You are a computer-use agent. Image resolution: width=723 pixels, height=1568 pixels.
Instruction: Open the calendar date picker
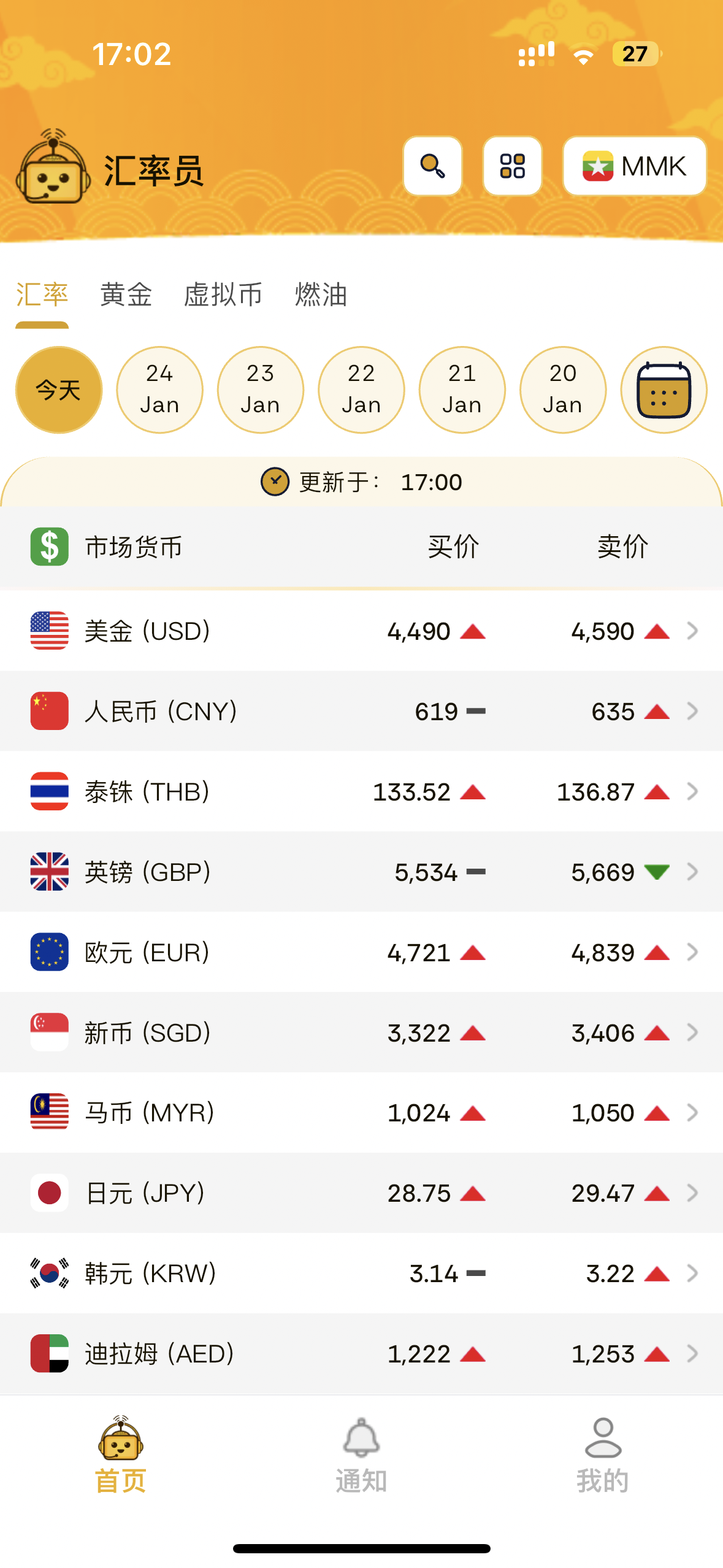tap(664, 390)
